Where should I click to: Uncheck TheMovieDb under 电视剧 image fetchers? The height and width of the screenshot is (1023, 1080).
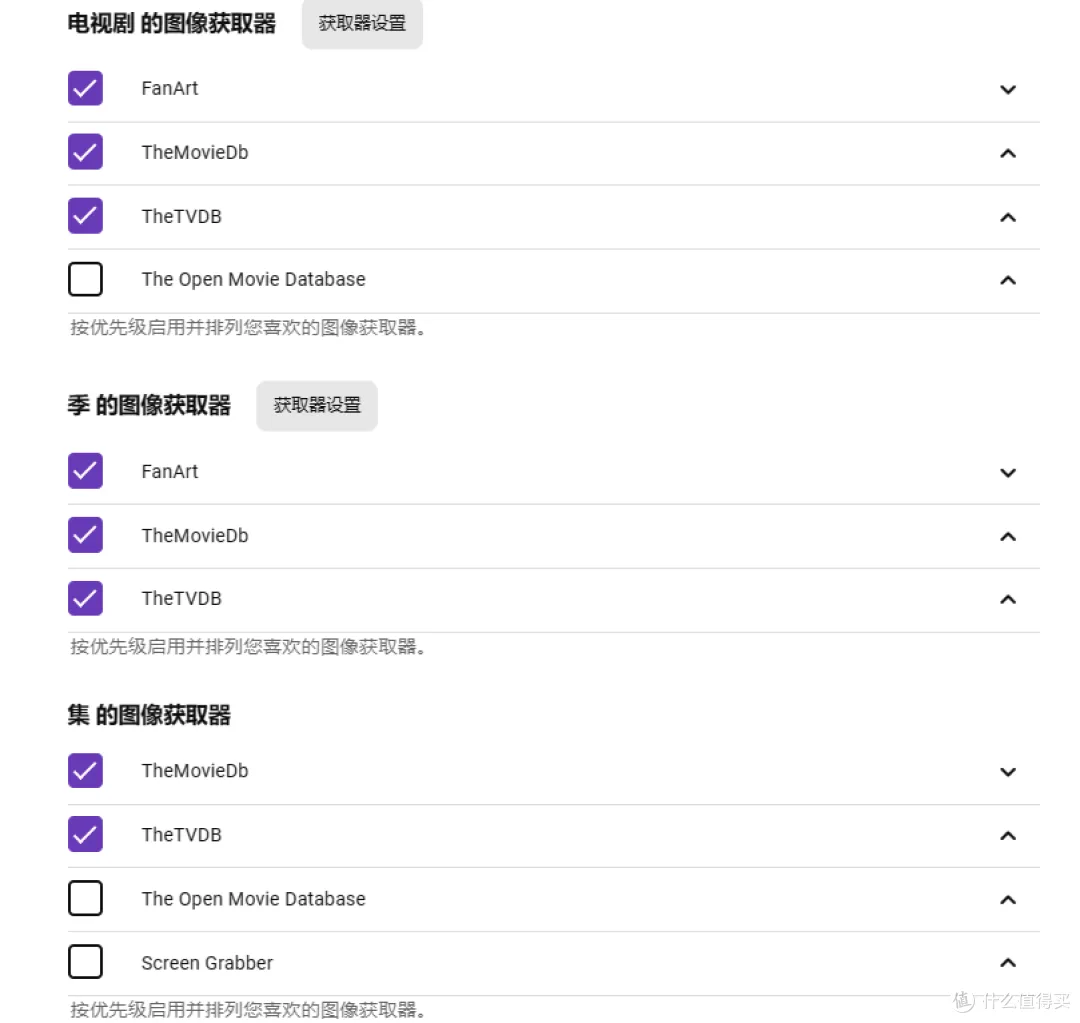[x=85, y=152]
